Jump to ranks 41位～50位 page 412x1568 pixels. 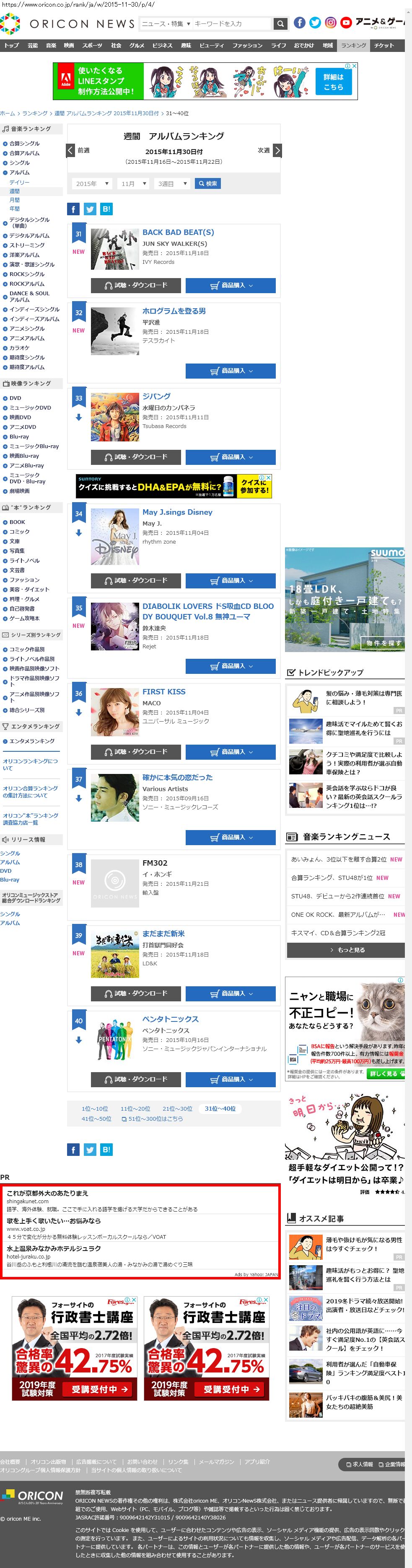pyautogui.click(x=96, y=1118)
